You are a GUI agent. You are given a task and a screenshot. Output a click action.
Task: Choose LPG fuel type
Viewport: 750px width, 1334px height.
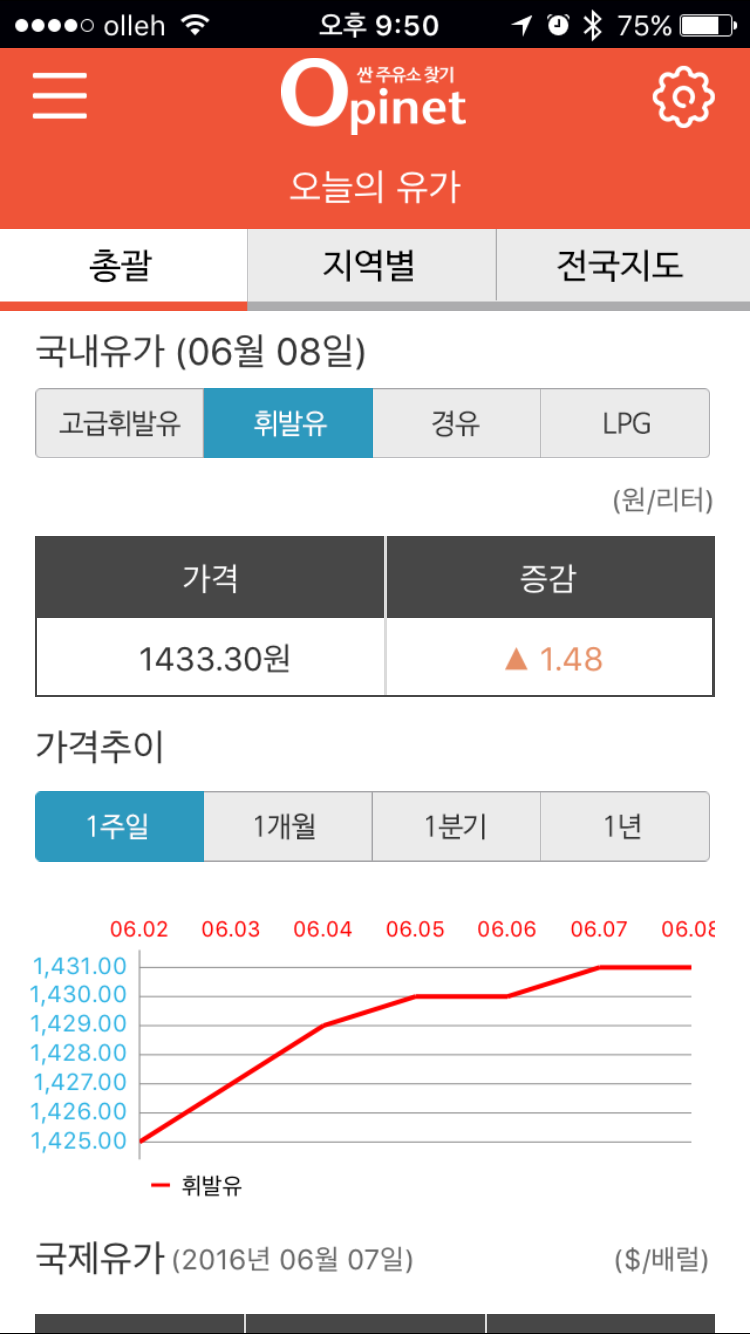point(626,423)
